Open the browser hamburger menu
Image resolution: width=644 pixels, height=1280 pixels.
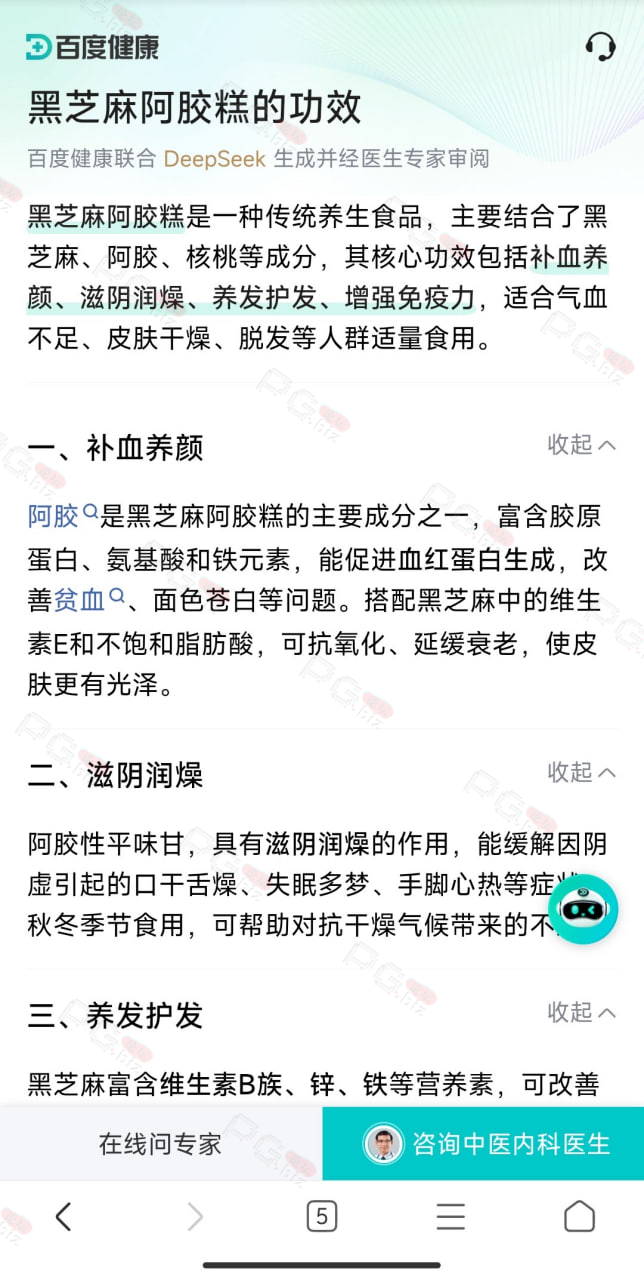450,1216
